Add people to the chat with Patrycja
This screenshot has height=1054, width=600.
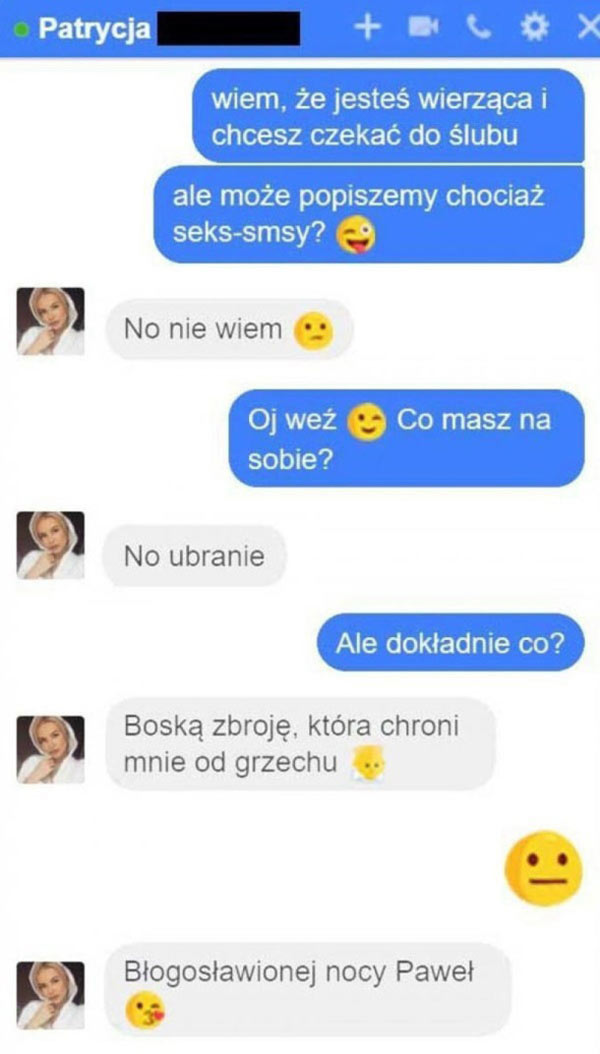(368, 28)
